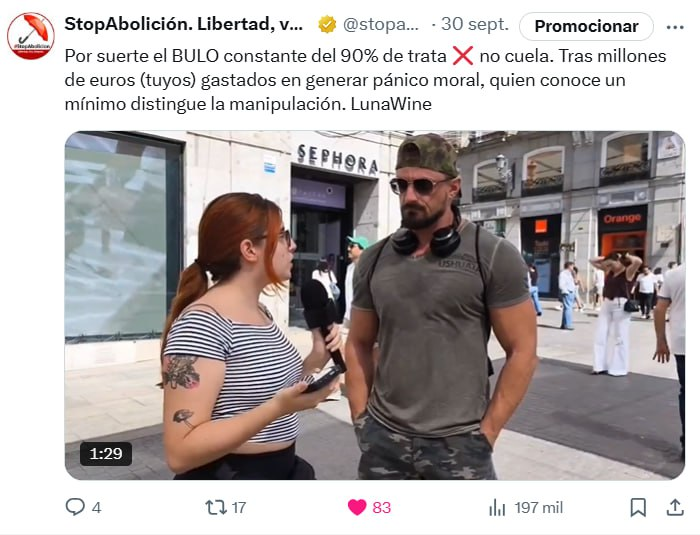Reply to the post via comment icon

click(x=75, y=507)
